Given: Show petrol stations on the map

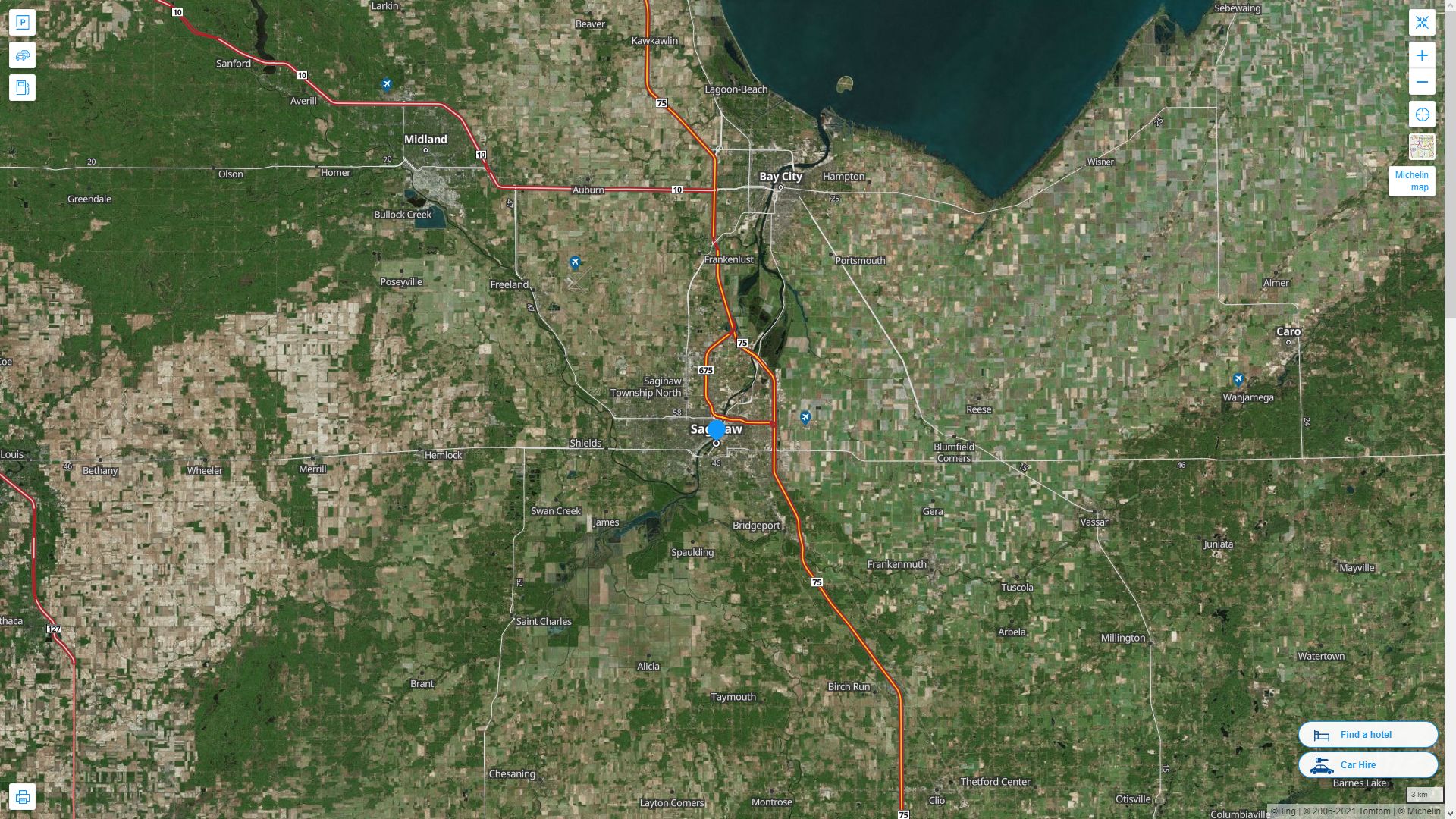Looking at the screenshot, I should (22, 88).
